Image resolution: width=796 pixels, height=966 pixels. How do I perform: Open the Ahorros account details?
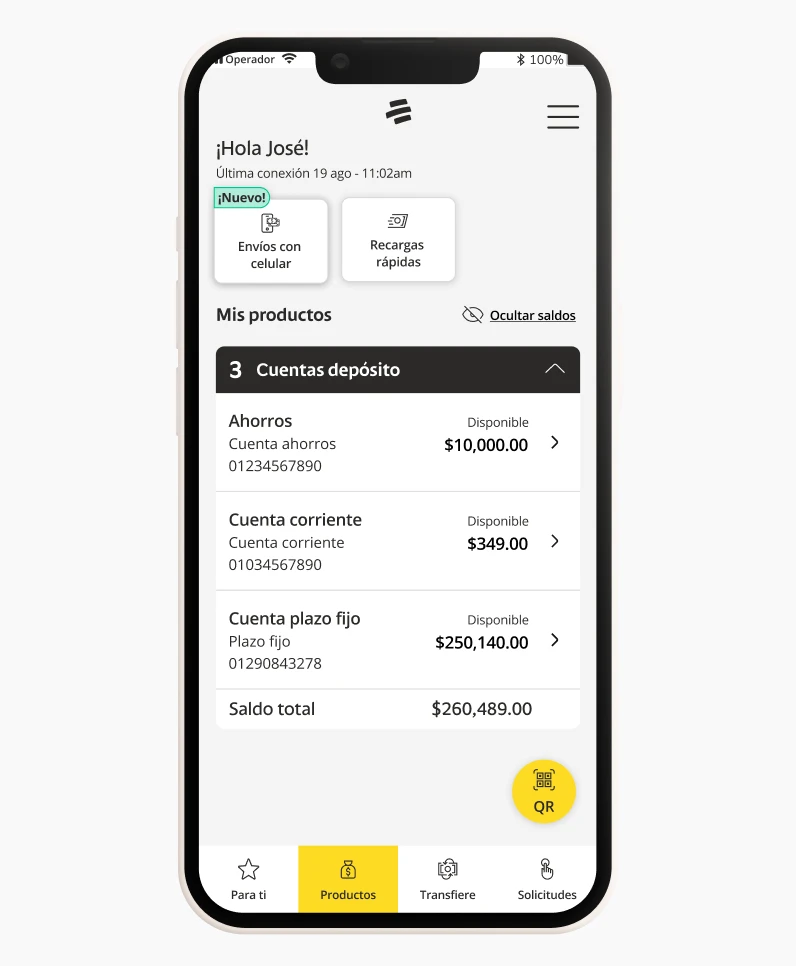point(397,443)
